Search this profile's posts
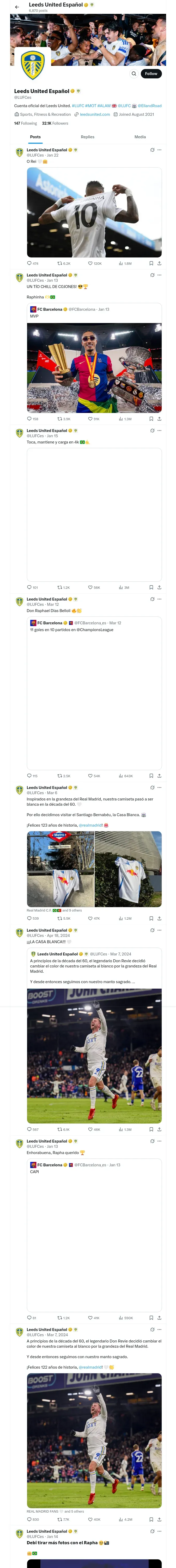176x1568 pixels. pyautogui.click(x=133, y=74)
